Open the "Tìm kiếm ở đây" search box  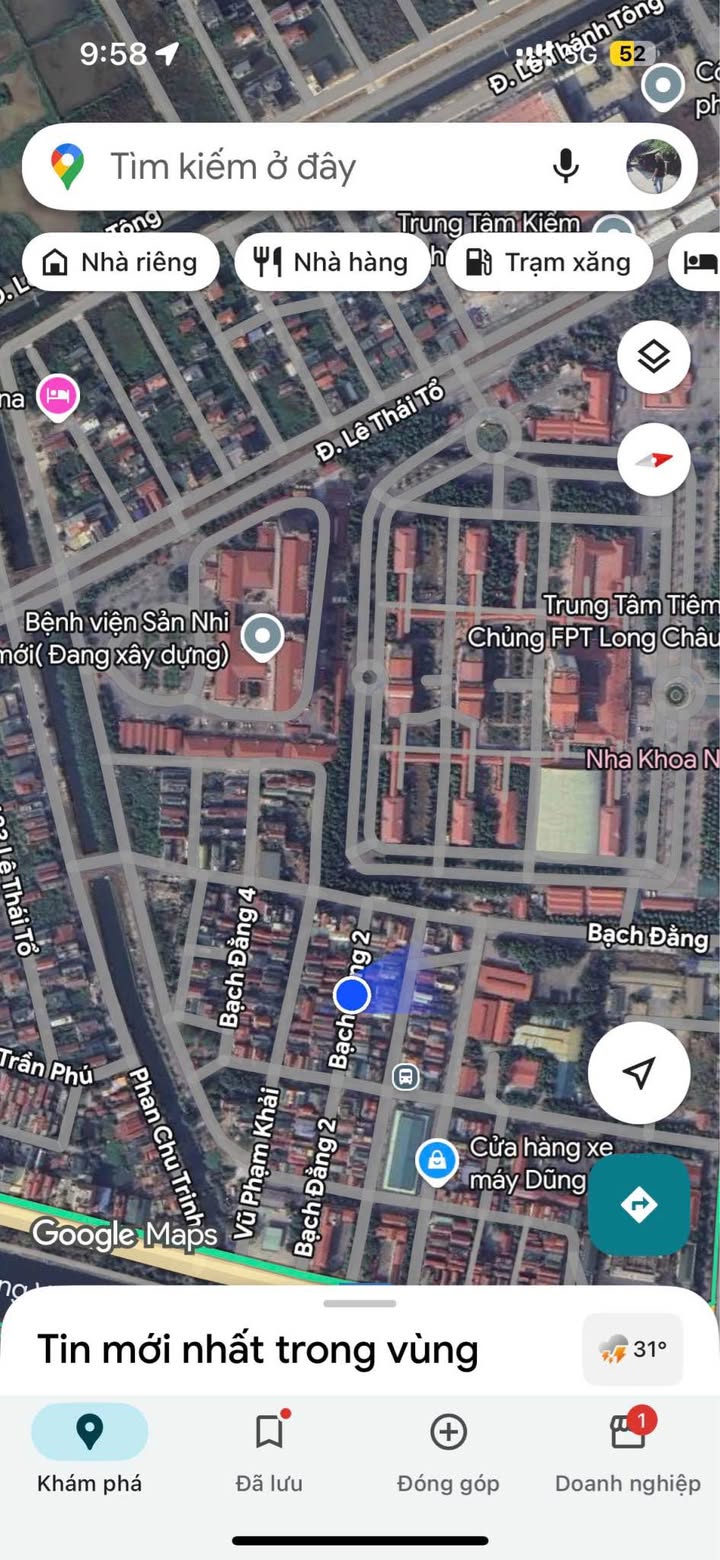300,167
